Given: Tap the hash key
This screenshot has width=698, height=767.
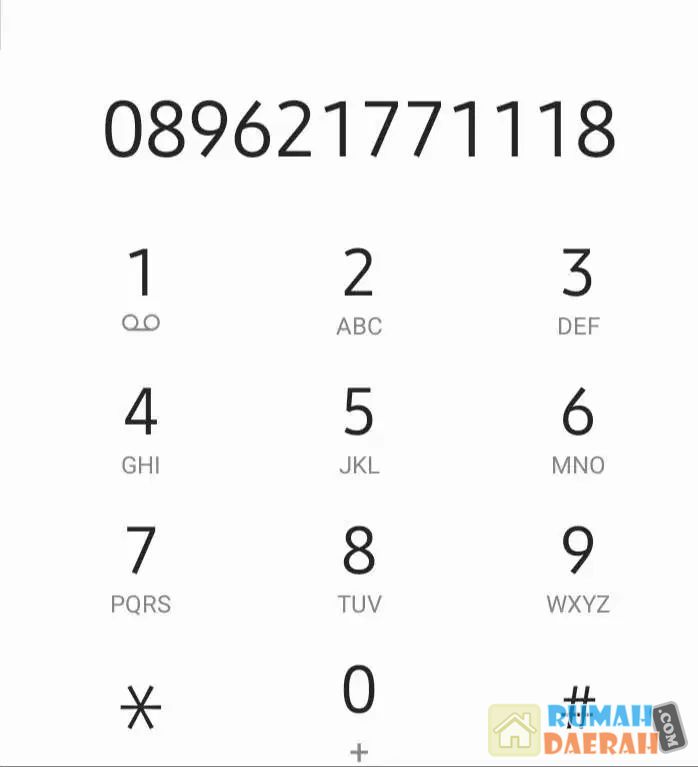Looking at the screenshot, I should pyautogui.click(x=579, y=700).
